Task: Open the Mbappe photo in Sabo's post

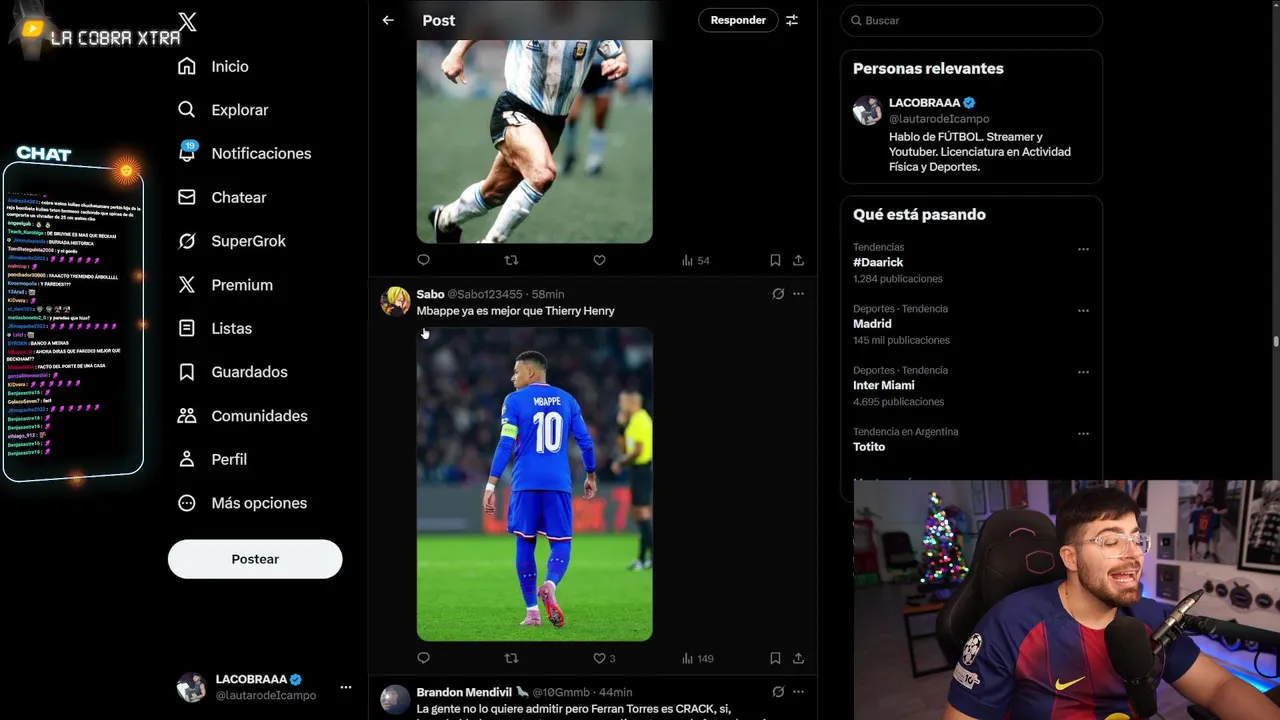Action: pyautogui.click(x=534, y=484)
